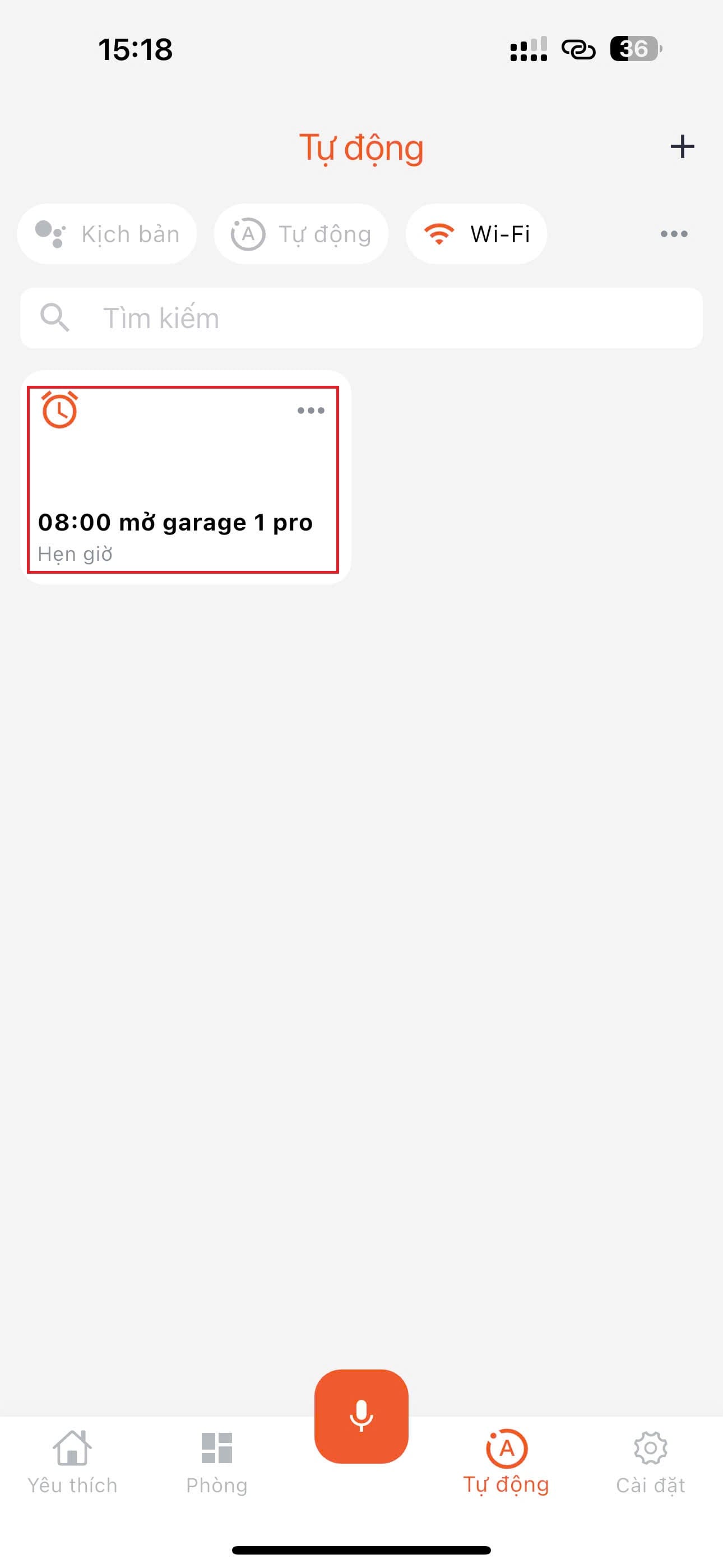
Task: Switch to the Yêu thích tab
Action: [x=72, y=1463]
